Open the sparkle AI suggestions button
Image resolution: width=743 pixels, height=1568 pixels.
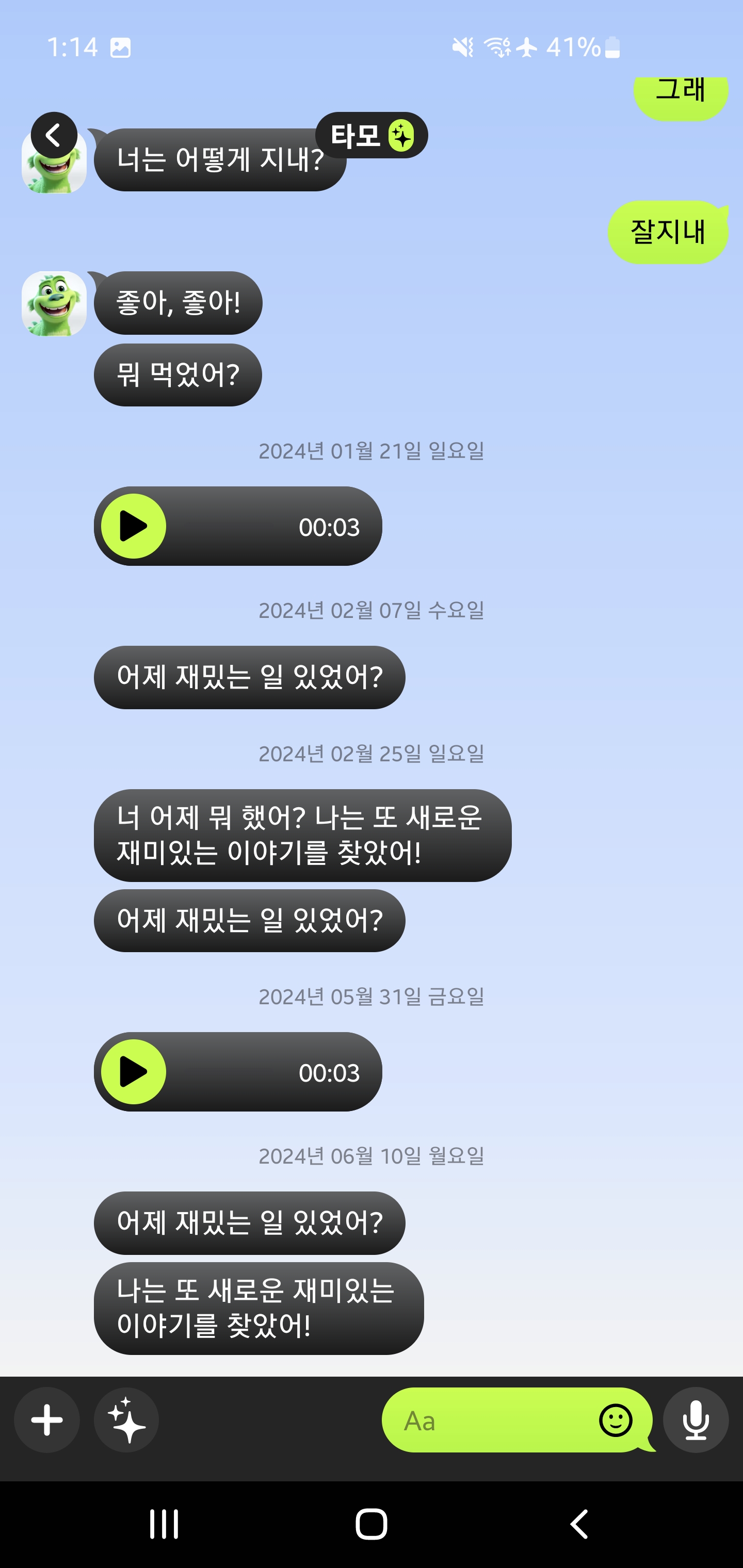coord(127,1420)
